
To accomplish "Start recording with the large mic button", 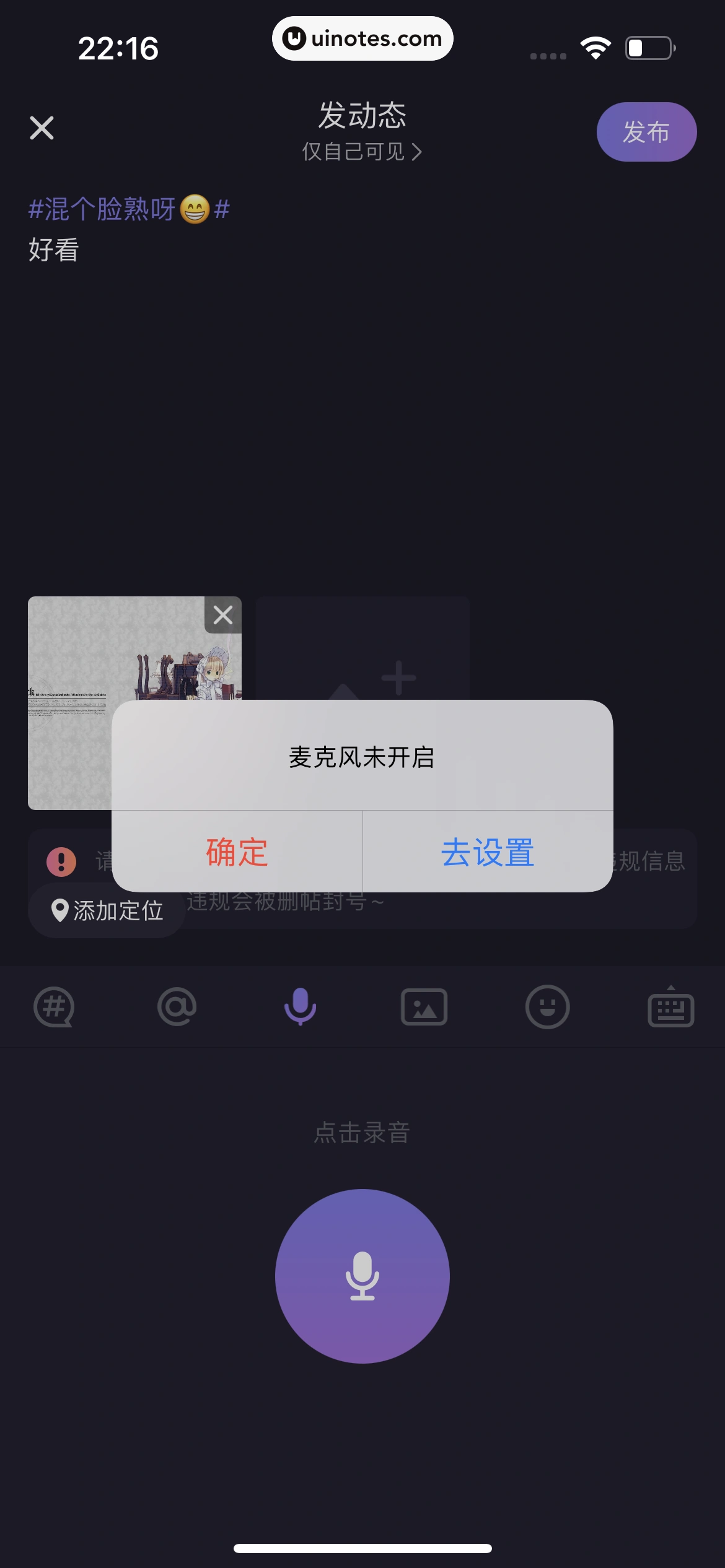I will pos(362,1276).
